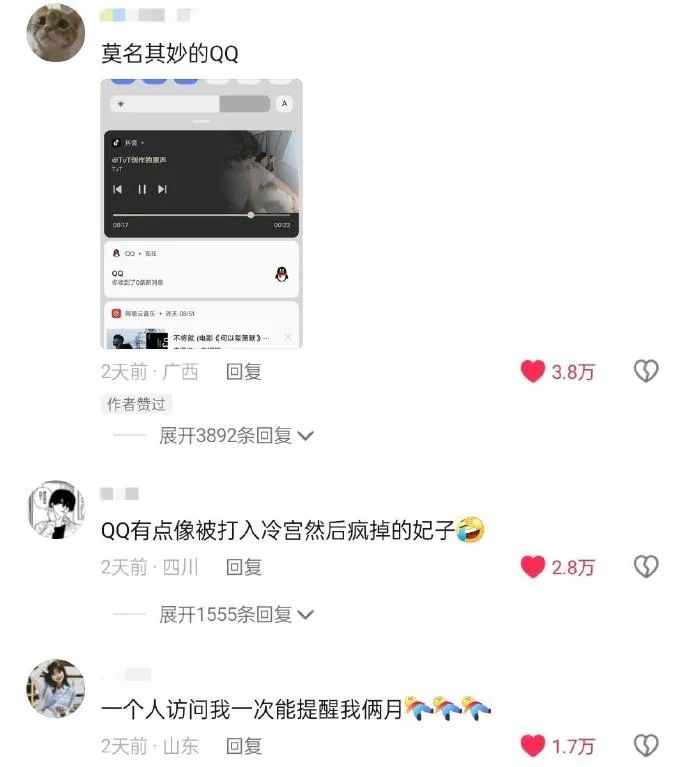
Task: Open the avatar of the 山东 commenter
Action: [x=54, y=687]
